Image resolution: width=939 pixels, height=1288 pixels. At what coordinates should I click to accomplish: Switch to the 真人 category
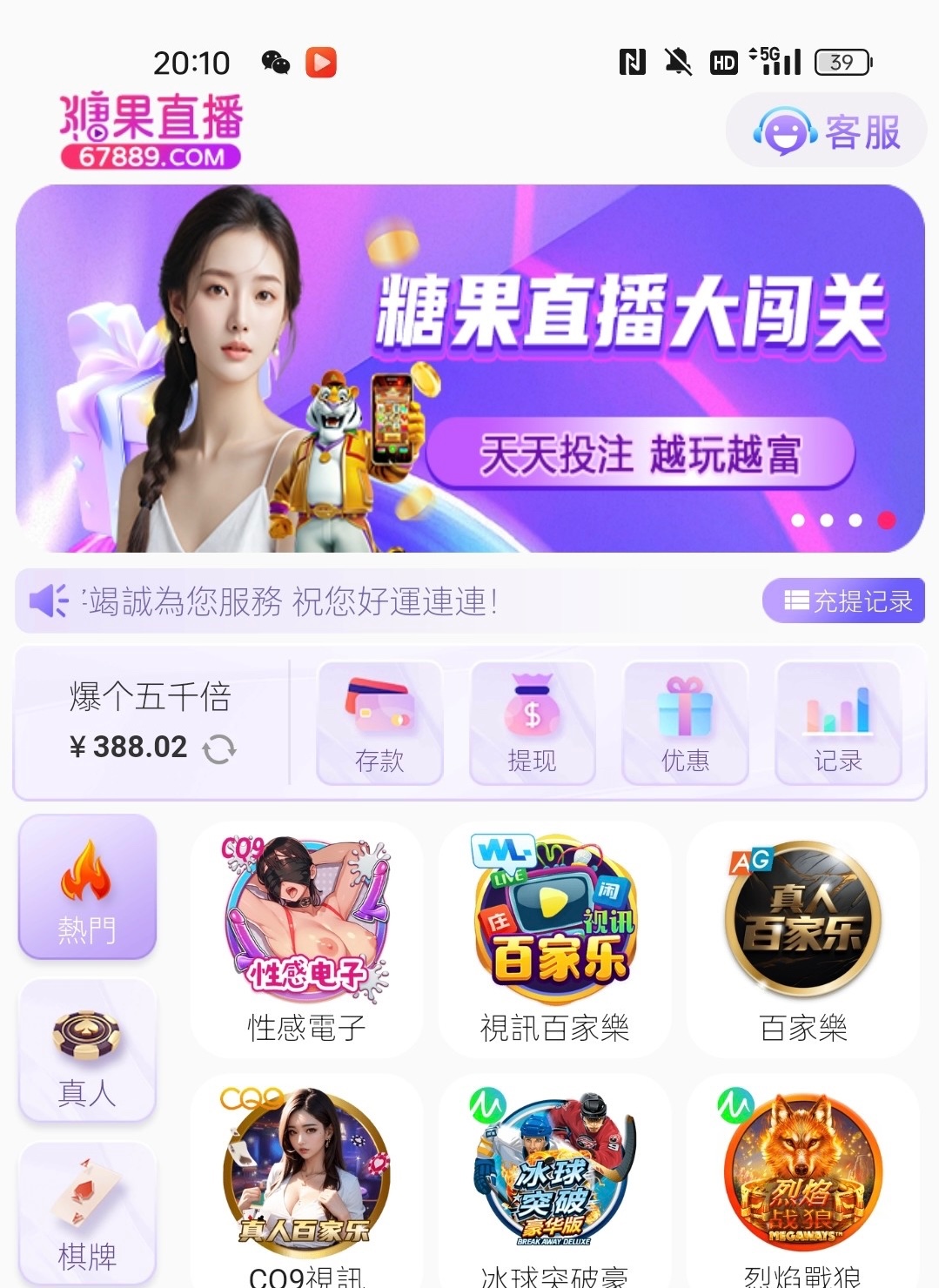point(87,1050)
